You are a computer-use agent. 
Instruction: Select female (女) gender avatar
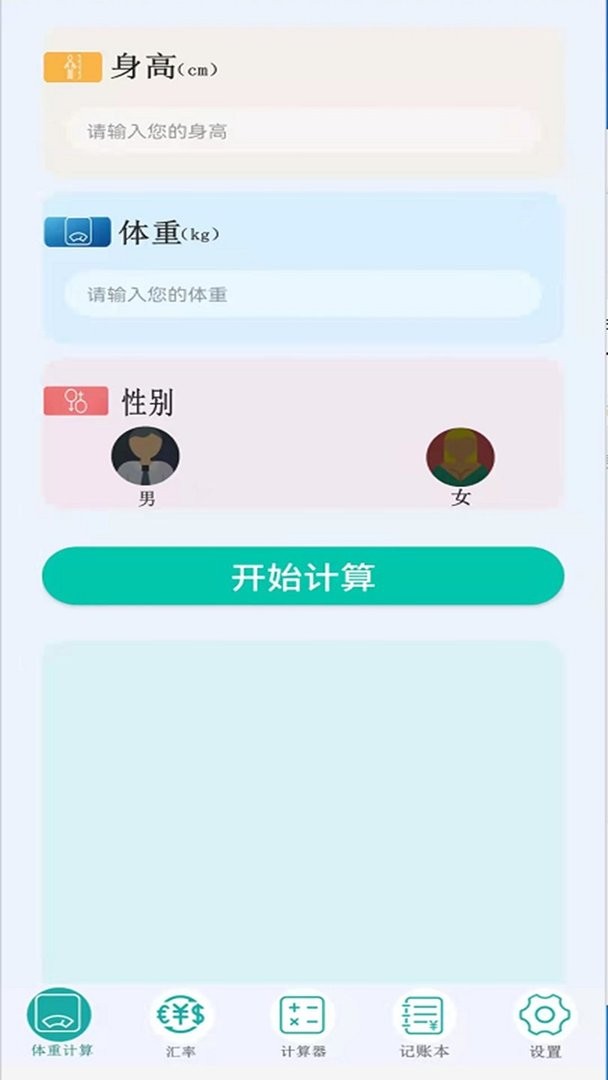click(460, 457)
